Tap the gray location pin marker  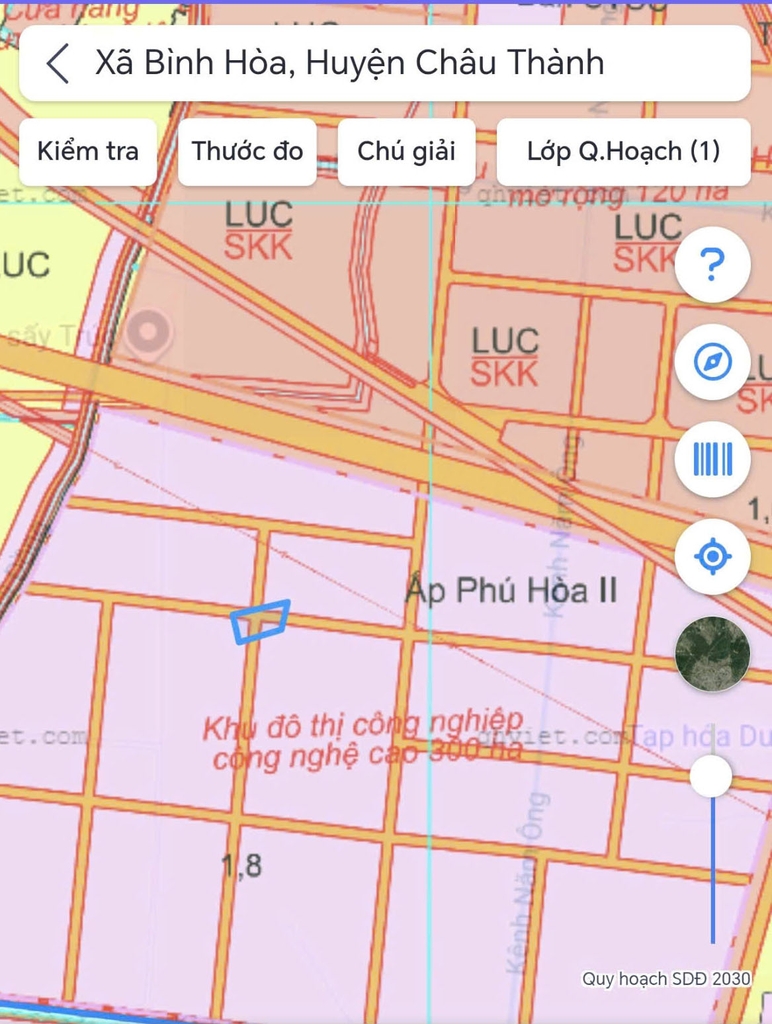(x=151, y=332)
